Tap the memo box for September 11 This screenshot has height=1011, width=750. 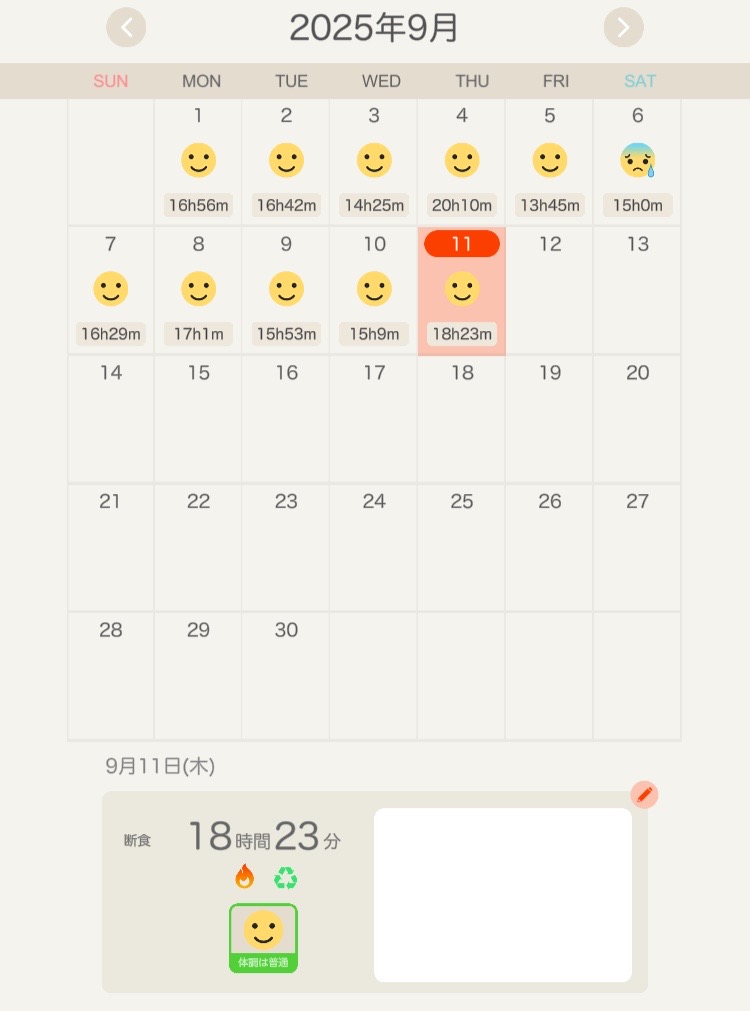pos(502,895)
